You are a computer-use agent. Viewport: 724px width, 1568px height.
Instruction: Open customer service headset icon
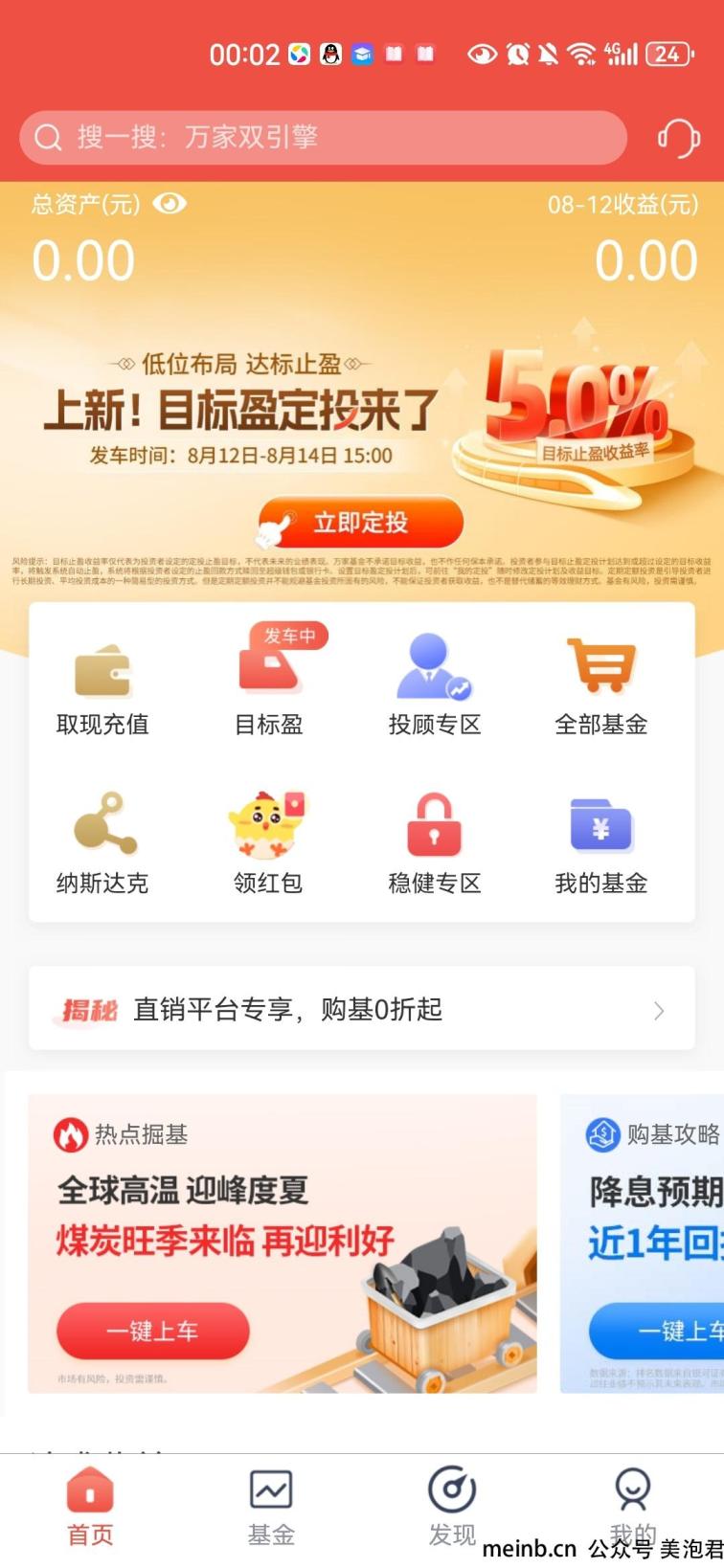click(x=678, y=139)
